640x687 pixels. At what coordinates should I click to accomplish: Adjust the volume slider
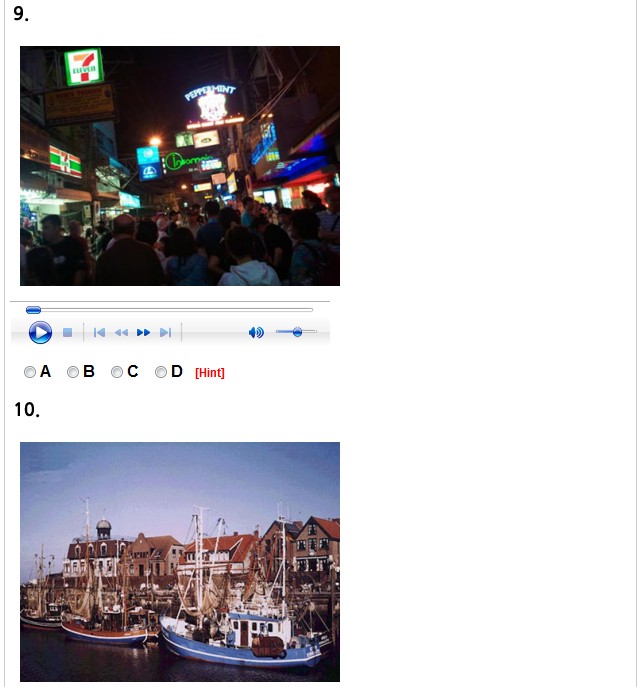tap(297, 332)
